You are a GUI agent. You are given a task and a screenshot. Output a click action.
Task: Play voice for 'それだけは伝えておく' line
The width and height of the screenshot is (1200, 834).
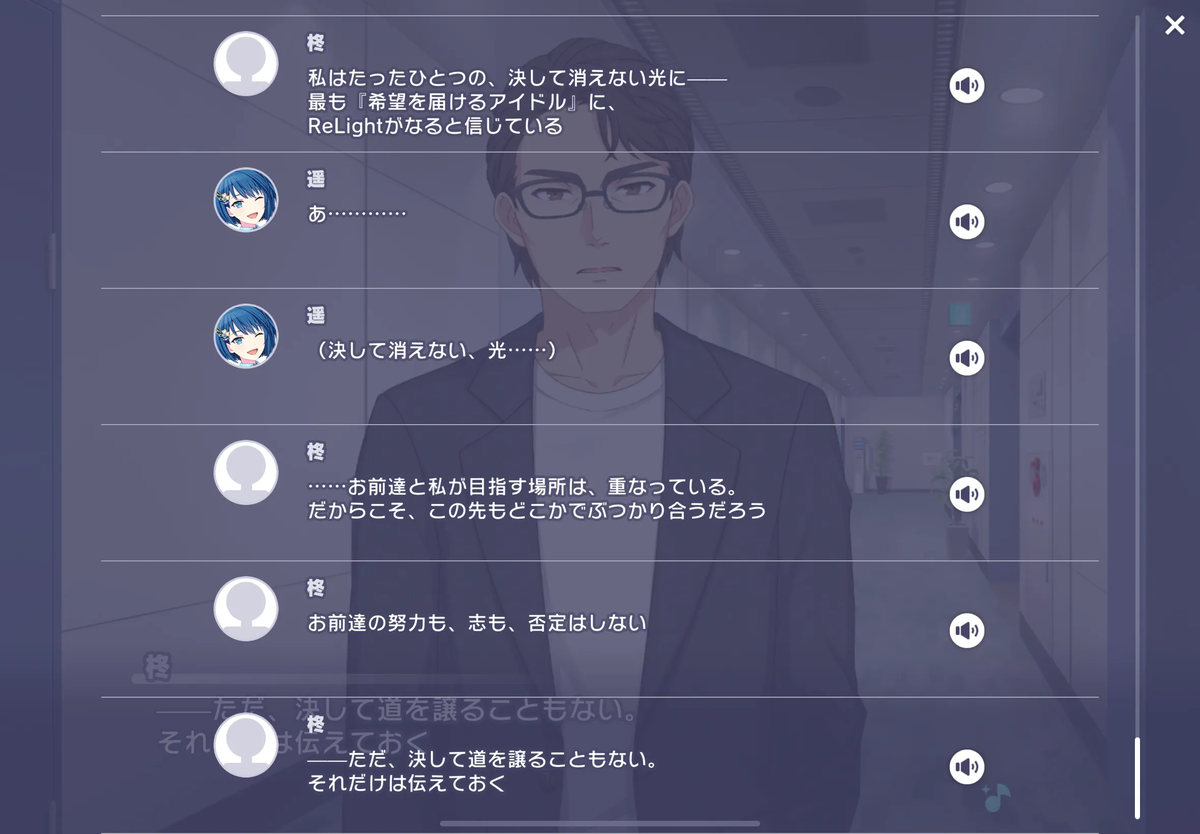(966, 767)
